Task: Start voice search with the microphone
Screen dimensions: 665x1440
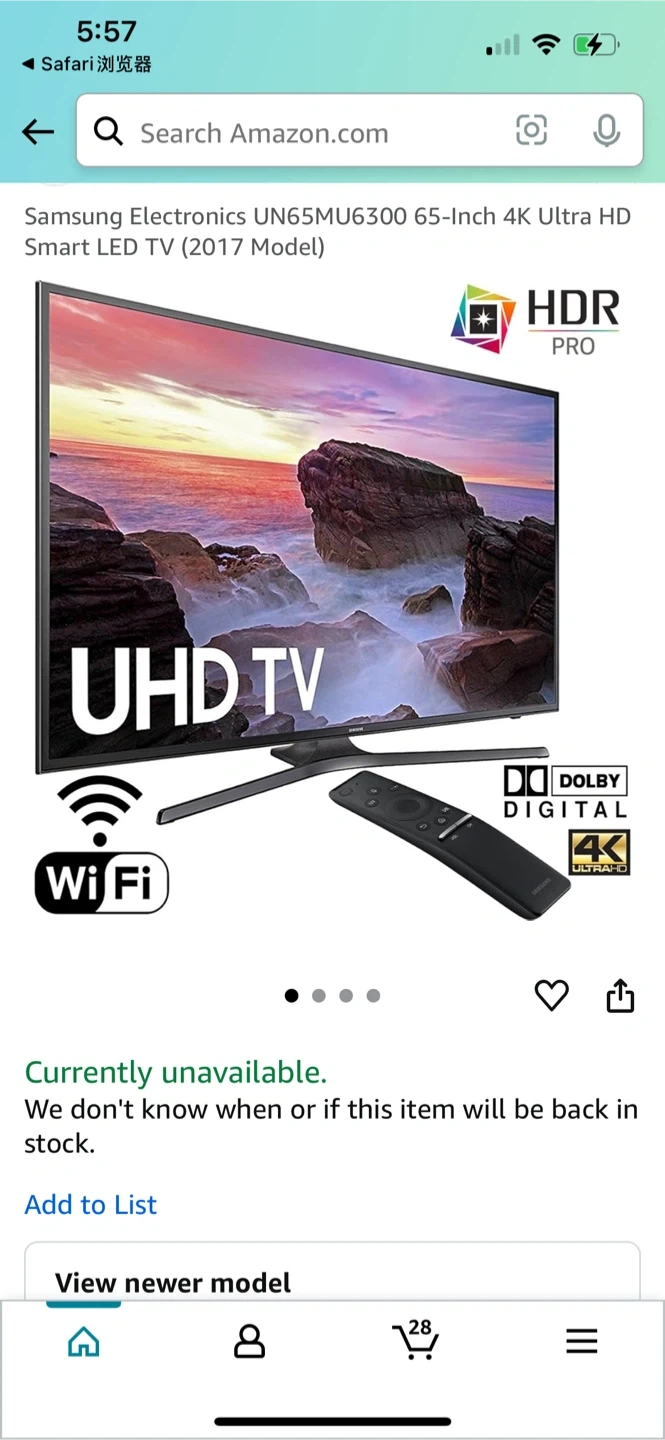Action: 605,131
